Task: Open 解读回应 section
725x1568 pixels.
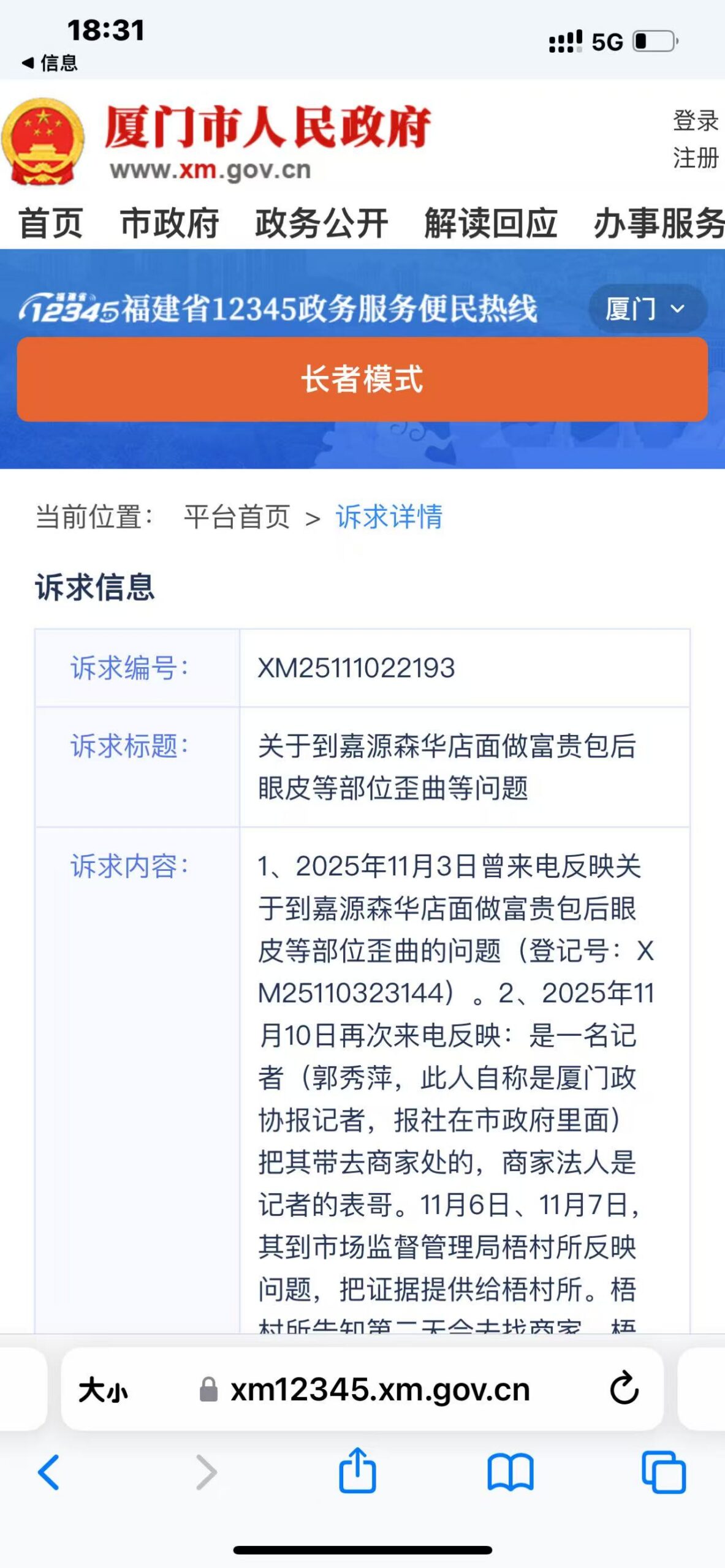Action: point(490,223)
